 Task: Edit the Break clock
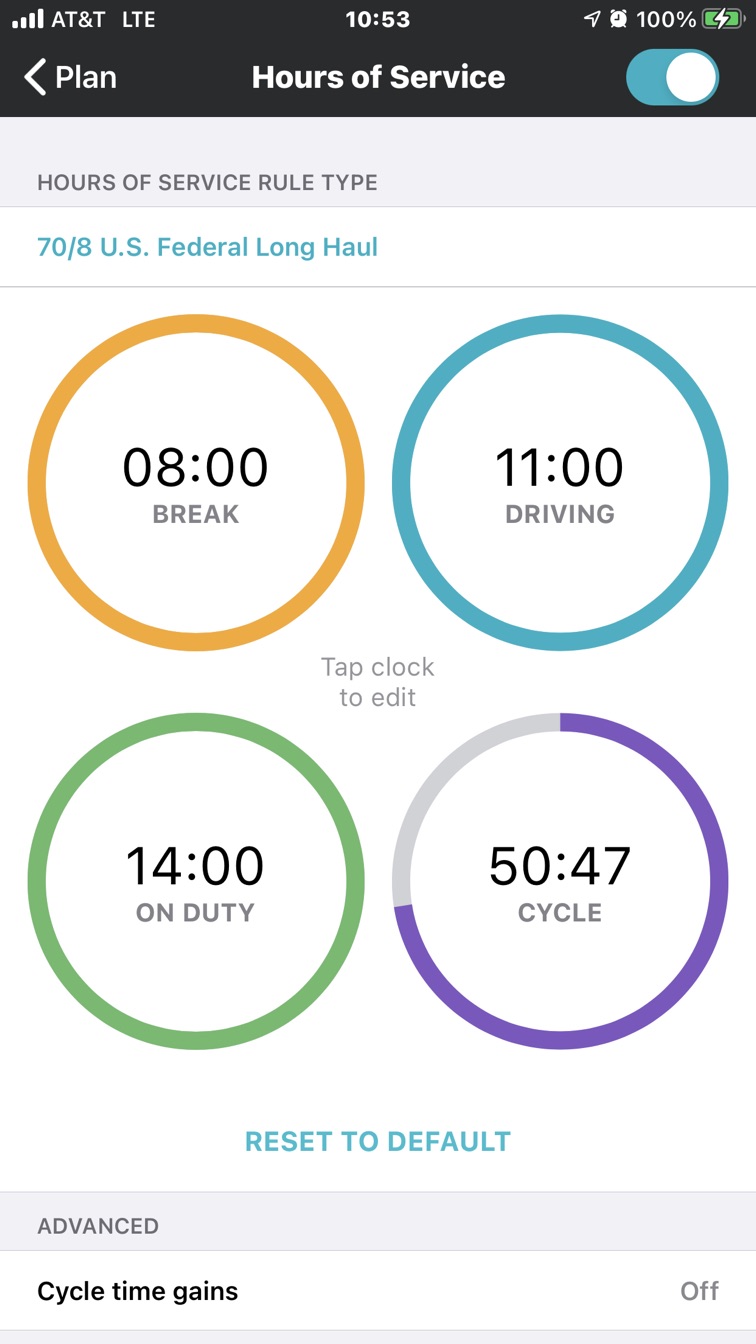click(196, 483)
